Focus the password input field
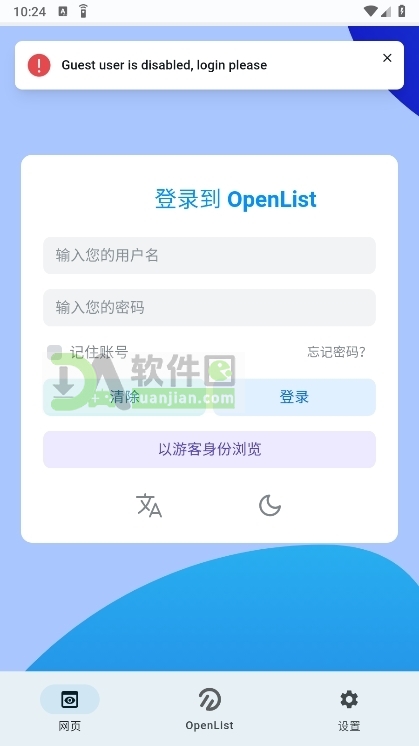 coord(209,307)
